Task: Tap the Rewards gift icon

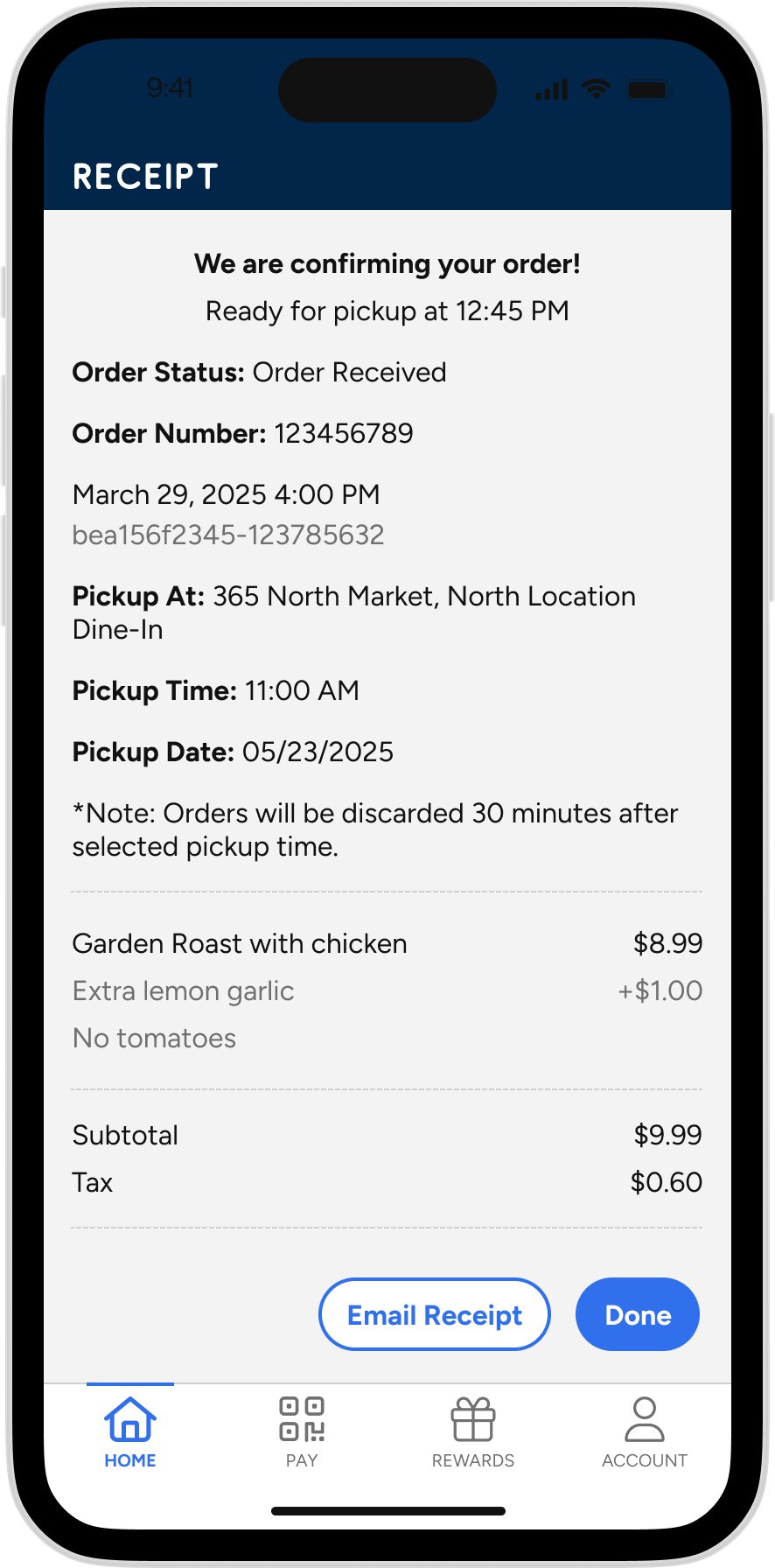Action: (472, 1419)
